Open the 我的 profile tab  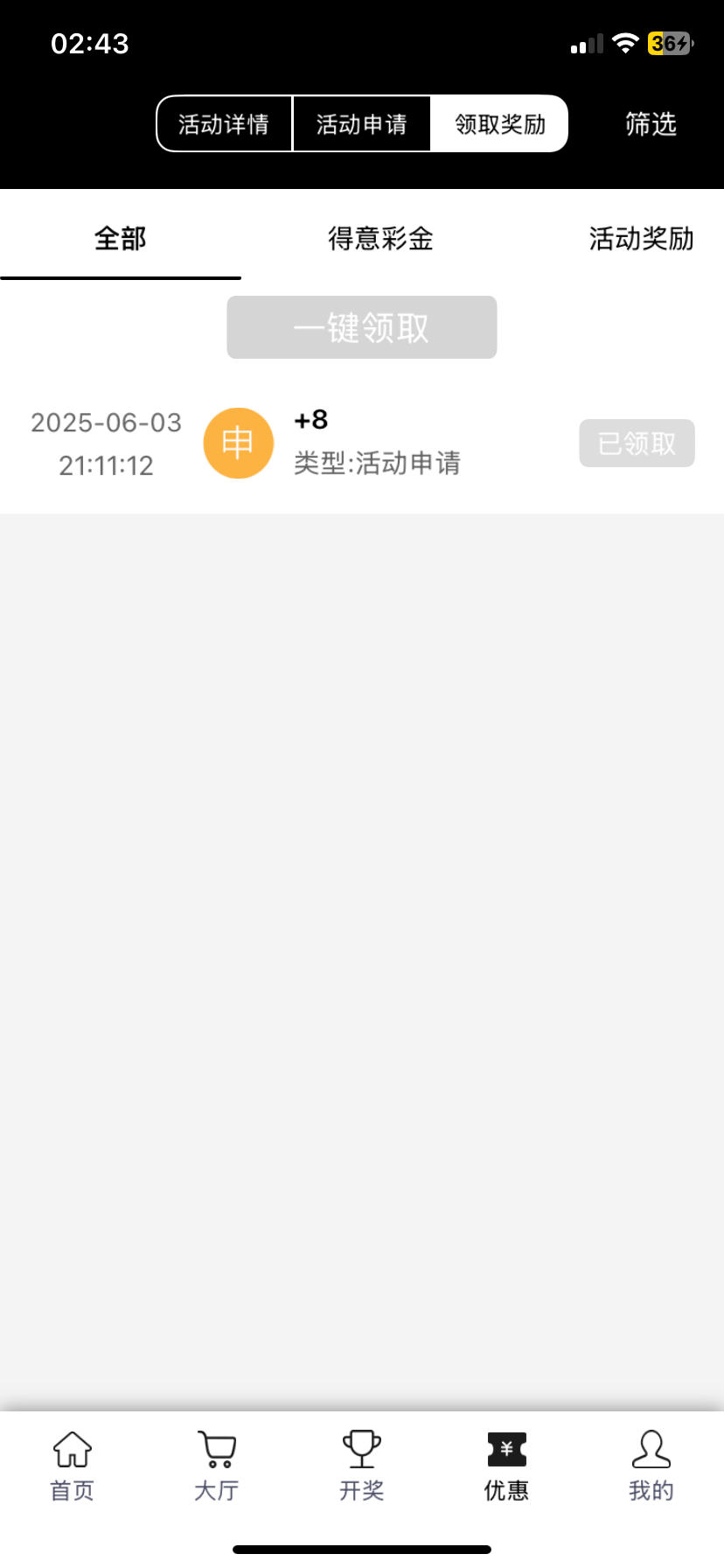[x=651, y=1466]
